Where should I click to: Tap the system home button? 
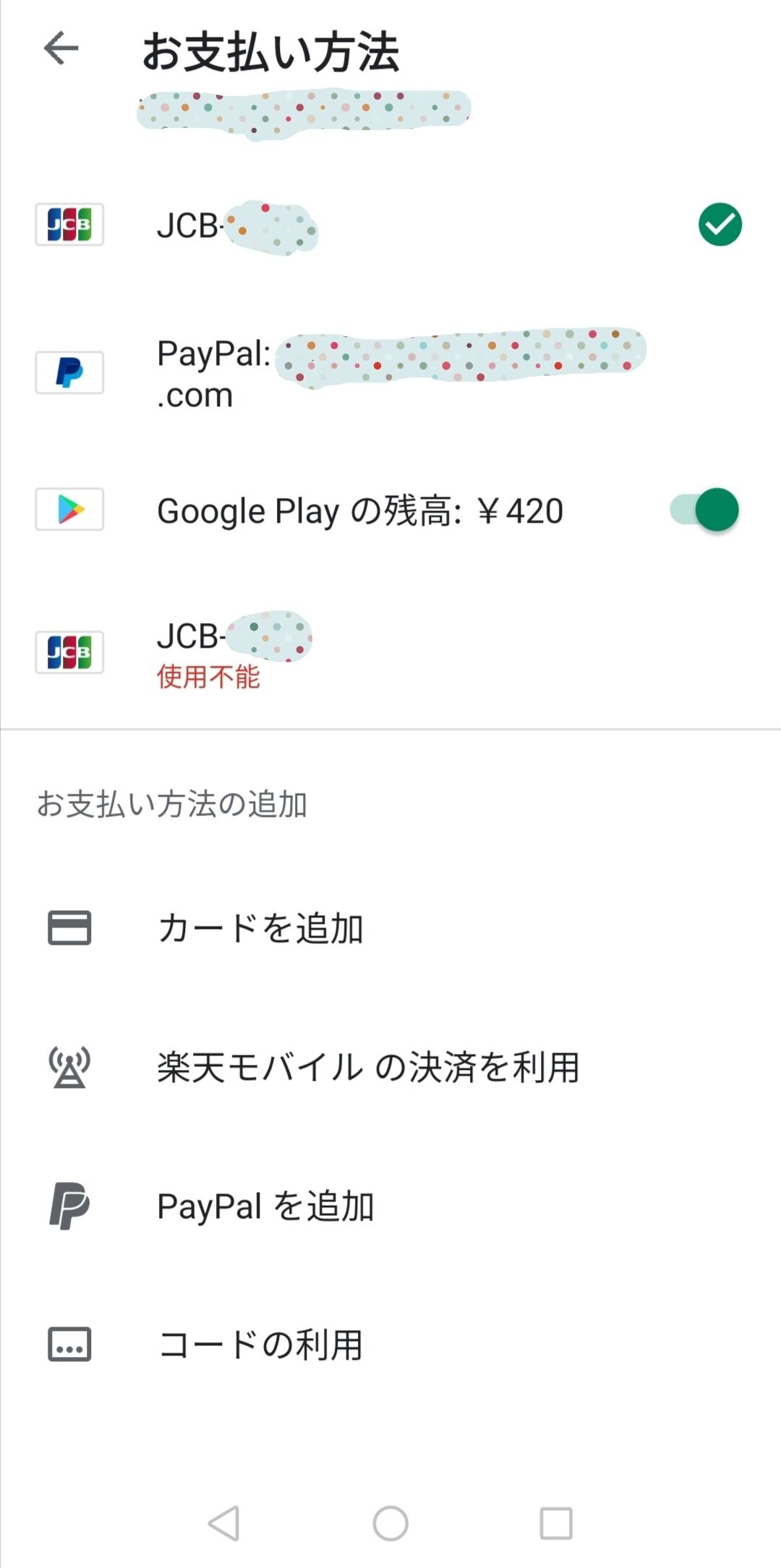[390, 1523]
